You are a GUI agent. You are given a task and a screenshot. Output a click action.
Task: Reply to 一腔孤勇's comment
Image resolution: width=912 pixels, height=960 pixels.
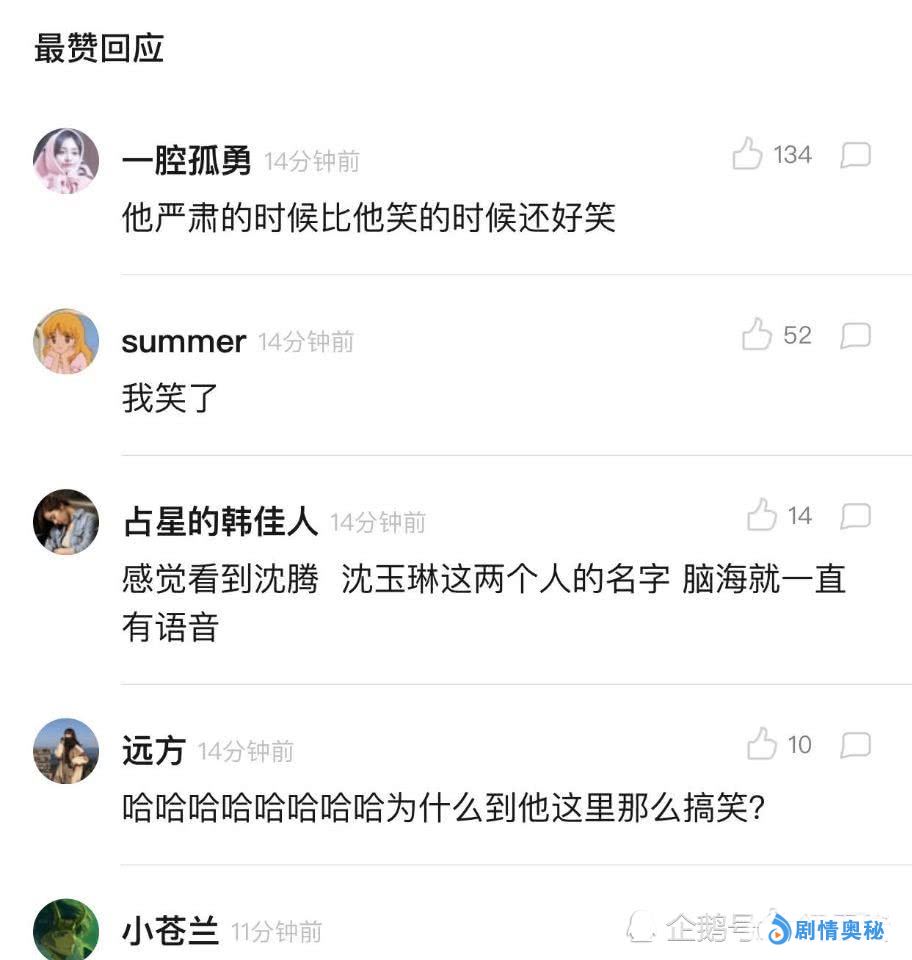pyautogui.click(x=856, y=155)
